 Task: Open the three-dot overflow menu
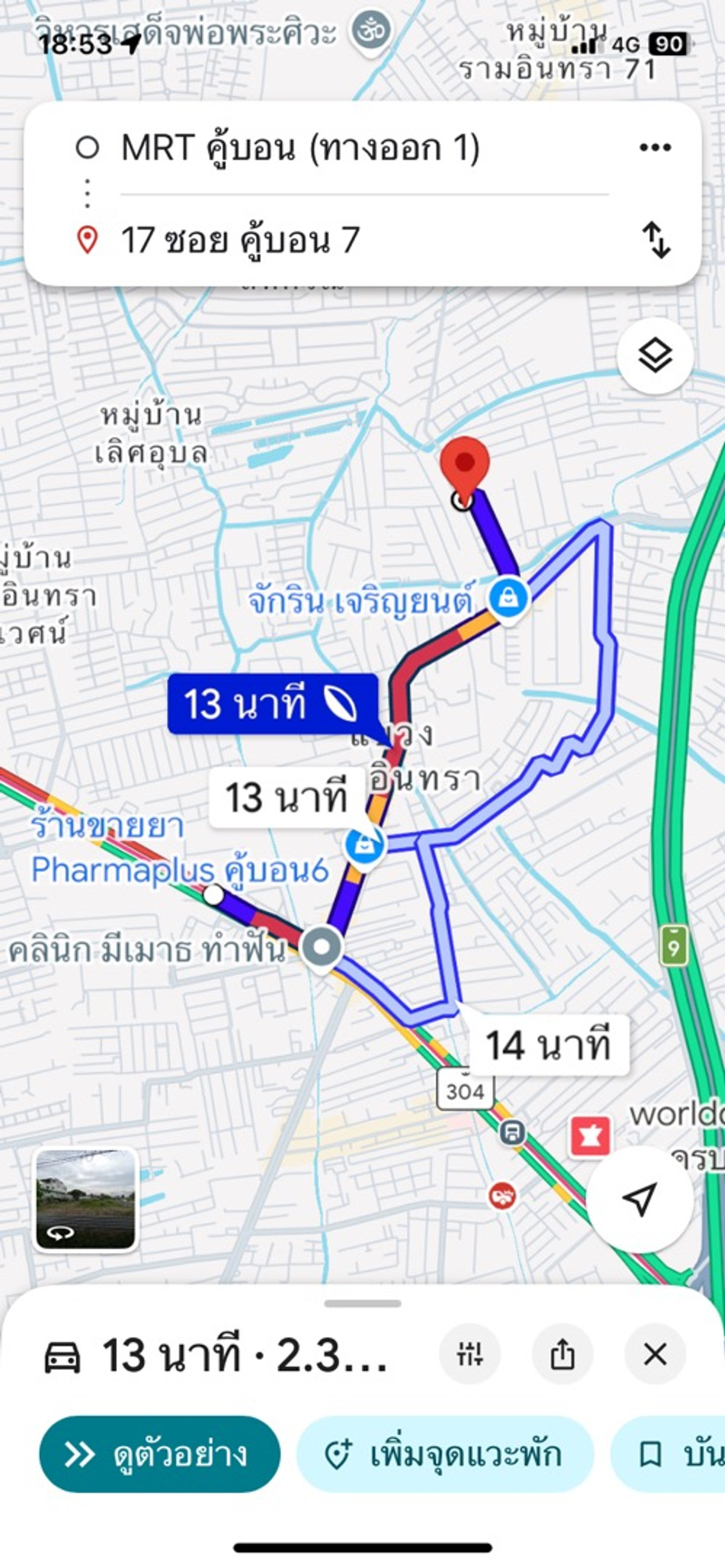click(x=655, y=147)
